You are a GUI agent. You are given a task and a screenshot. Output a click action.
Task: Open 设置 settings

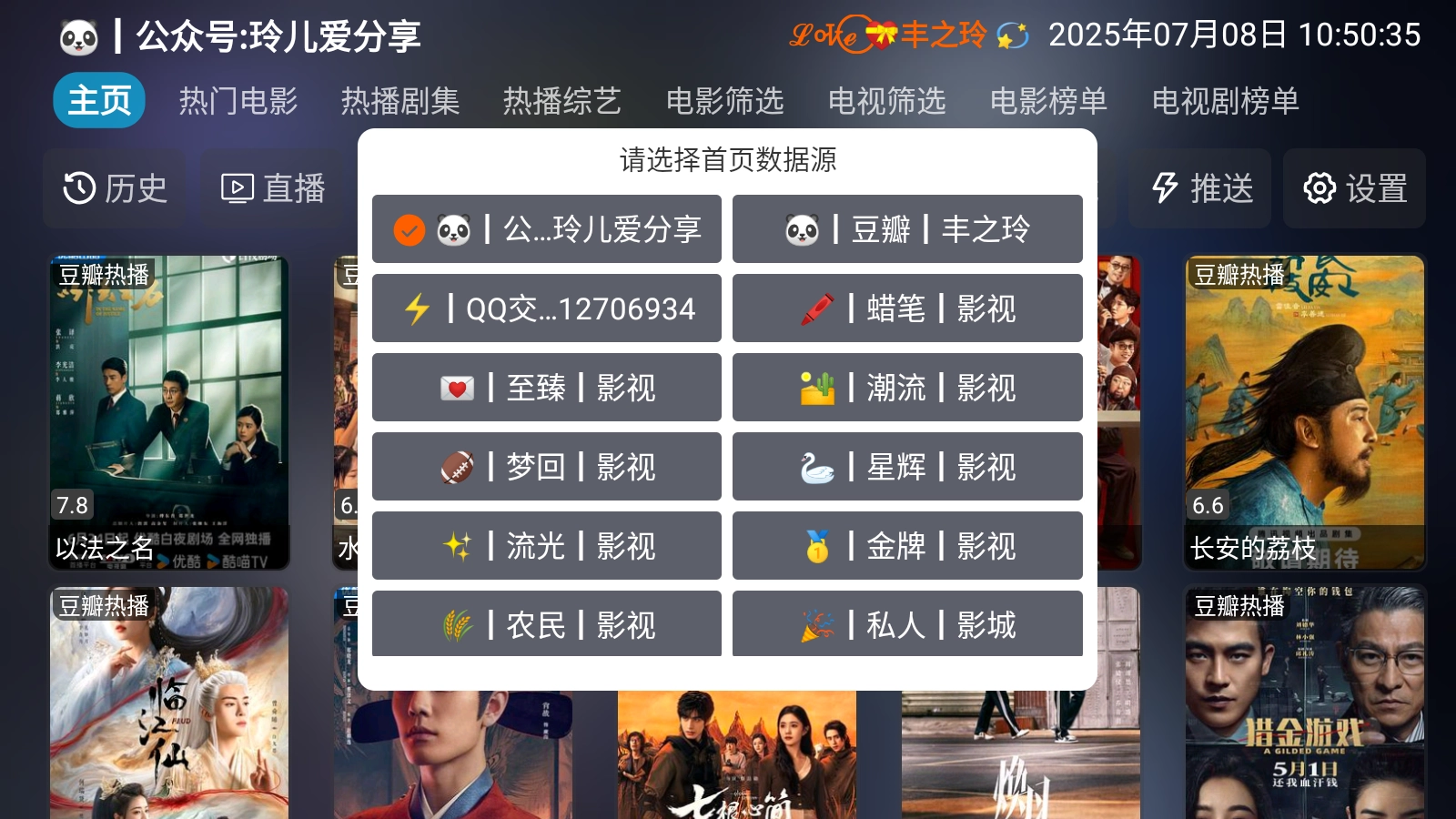coord(1355,188)
